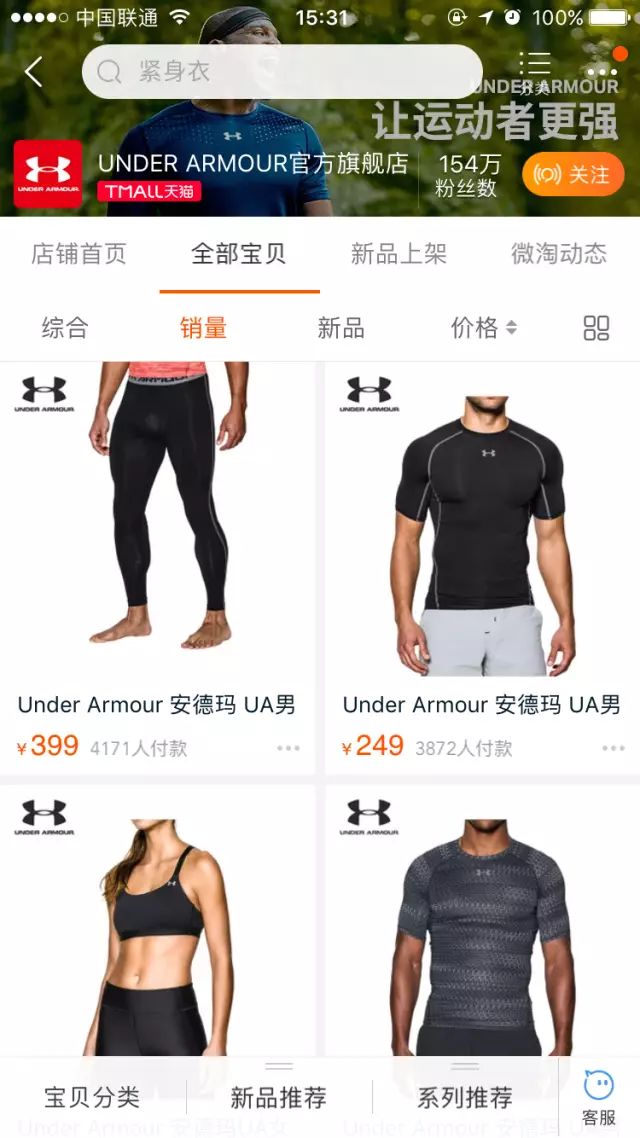Open the ¥249 black compression shirt product
640x1138 pixels.
coord(482,530)
